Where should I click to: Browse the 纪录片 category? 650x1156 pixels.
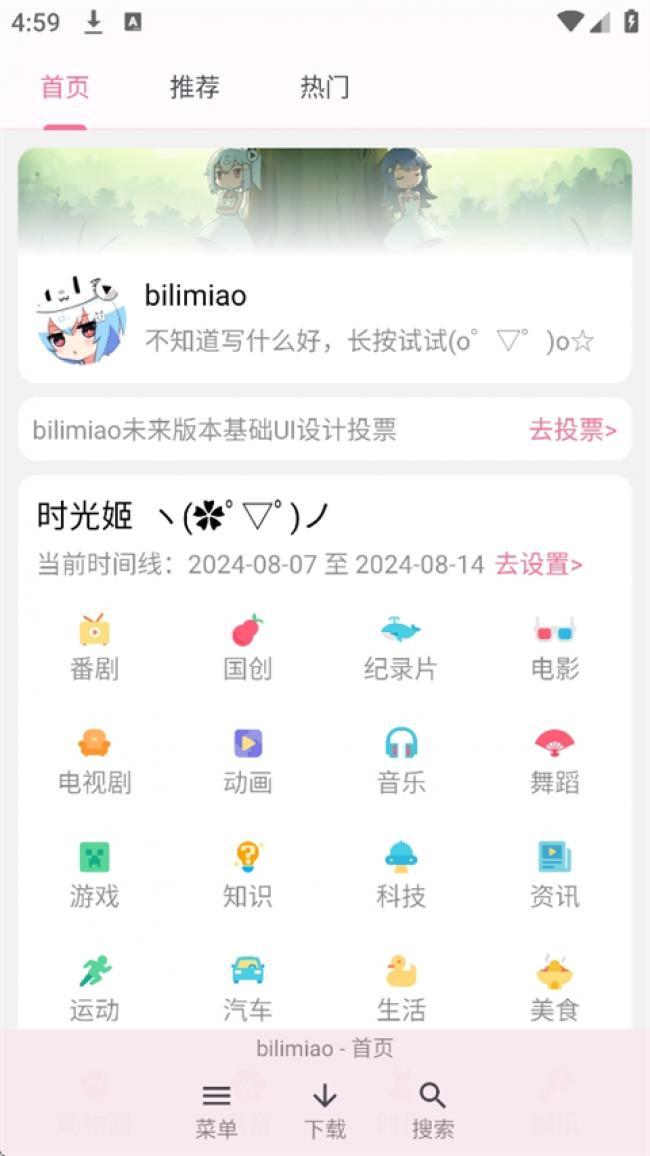coord(401,647)
